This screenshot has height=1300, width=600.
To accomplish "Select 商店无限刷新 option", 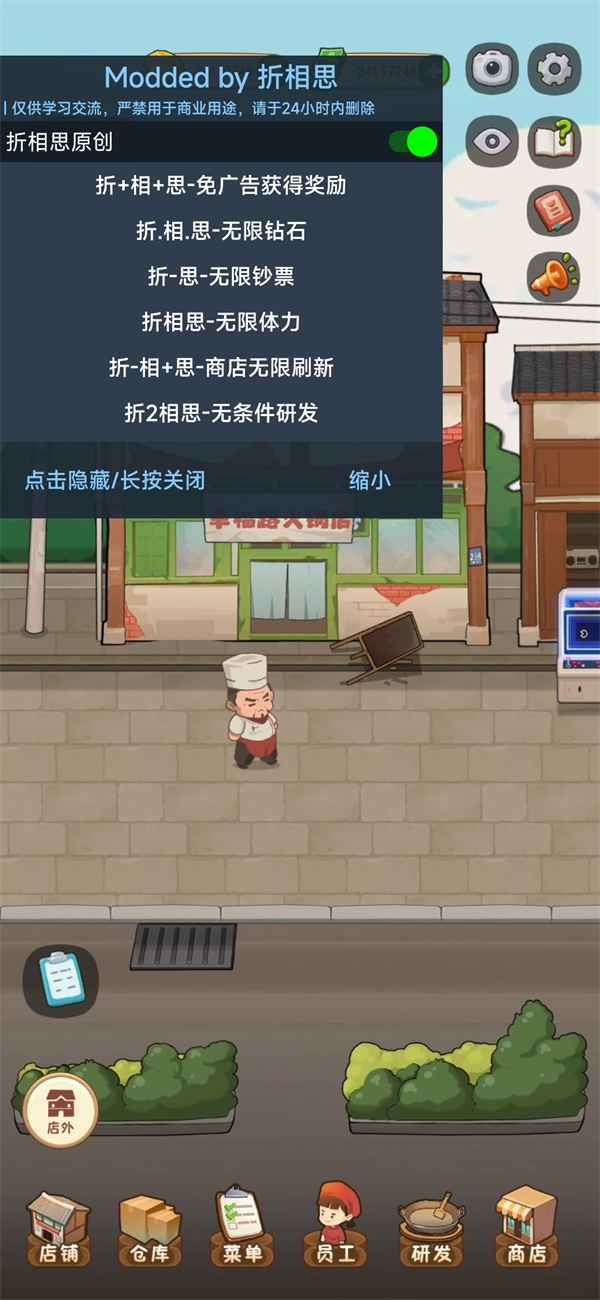I will [221, 367].
